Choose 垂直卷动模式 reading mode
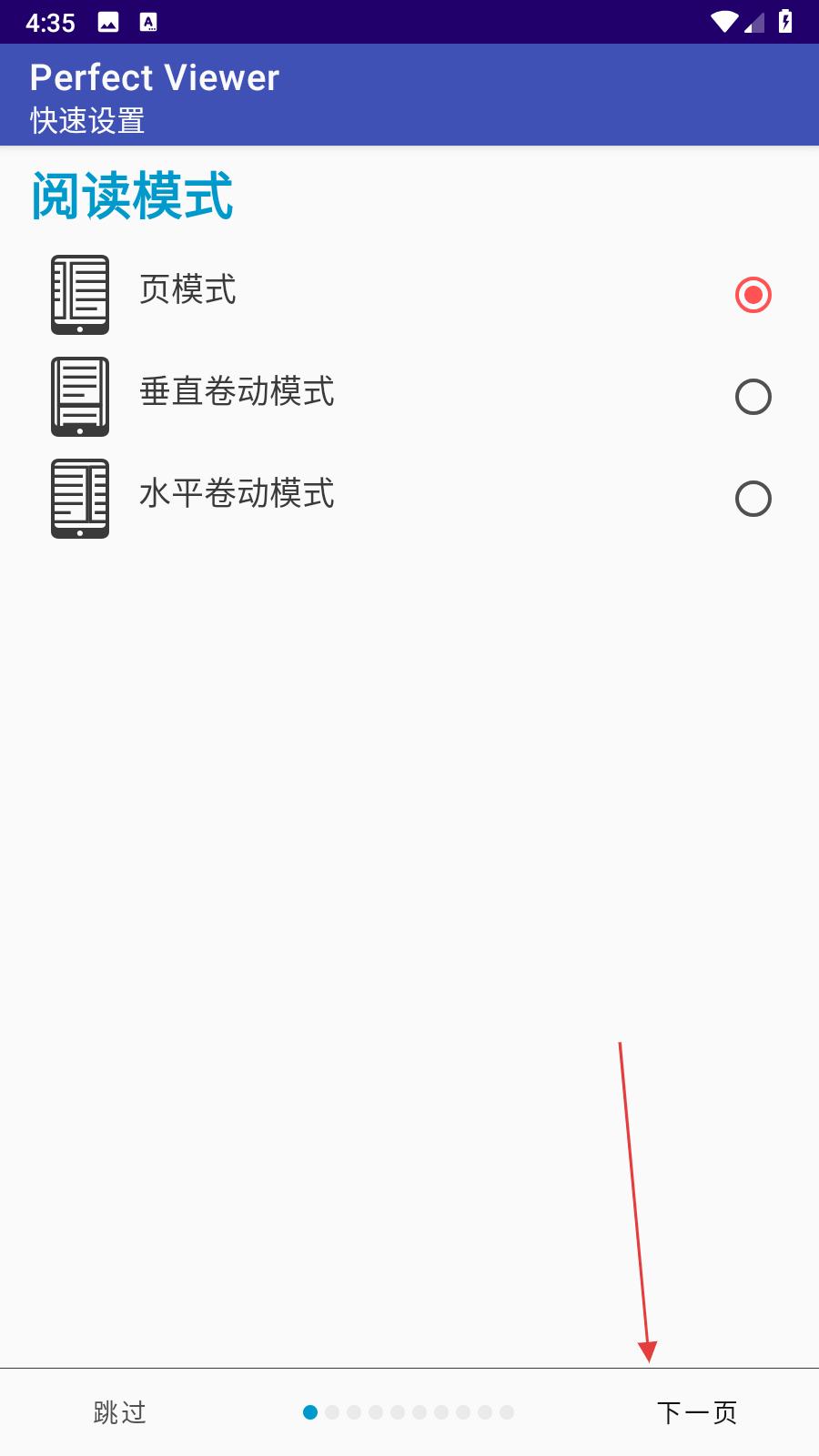The width and height of the screenshot is (819, 1456). click(409, 397)
